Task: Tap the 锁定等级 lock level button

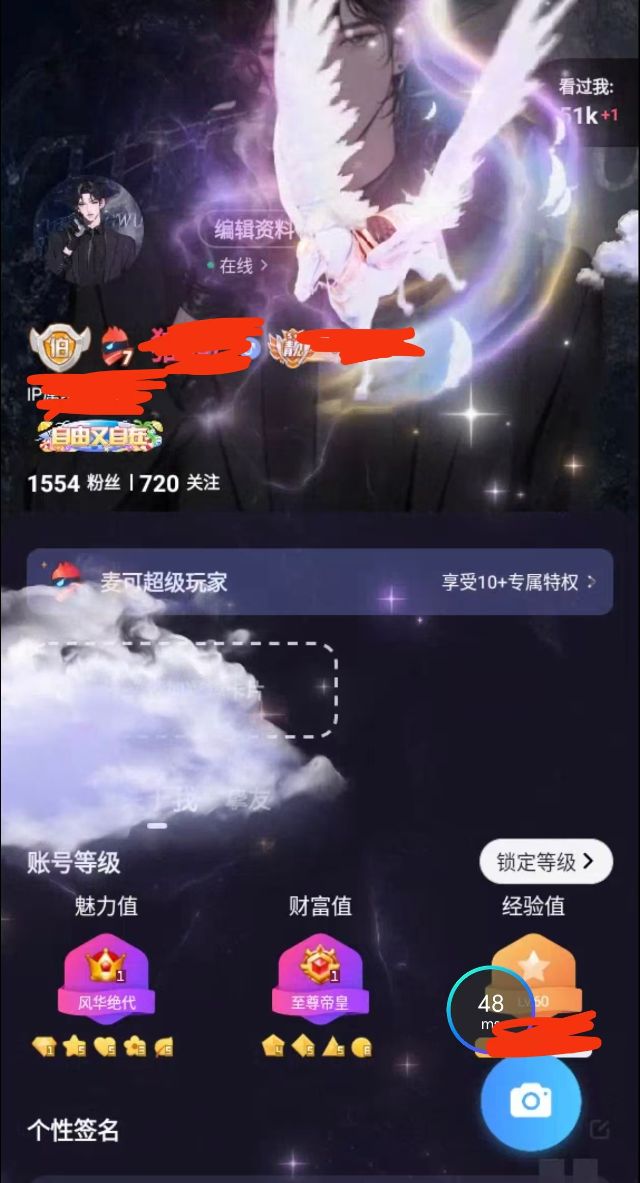Action: (545, 861)
